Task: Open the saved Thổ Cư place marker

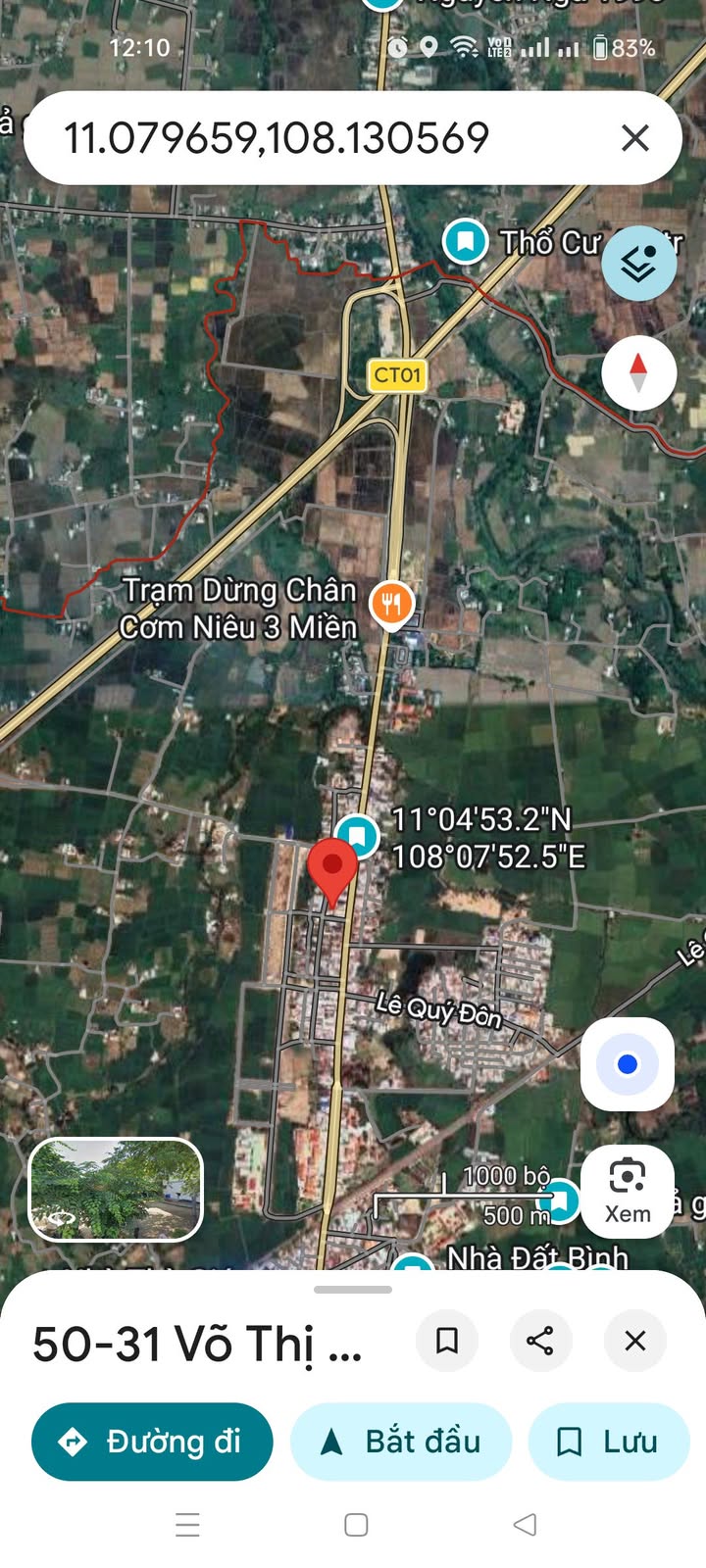Action: (x=466, y=241)
